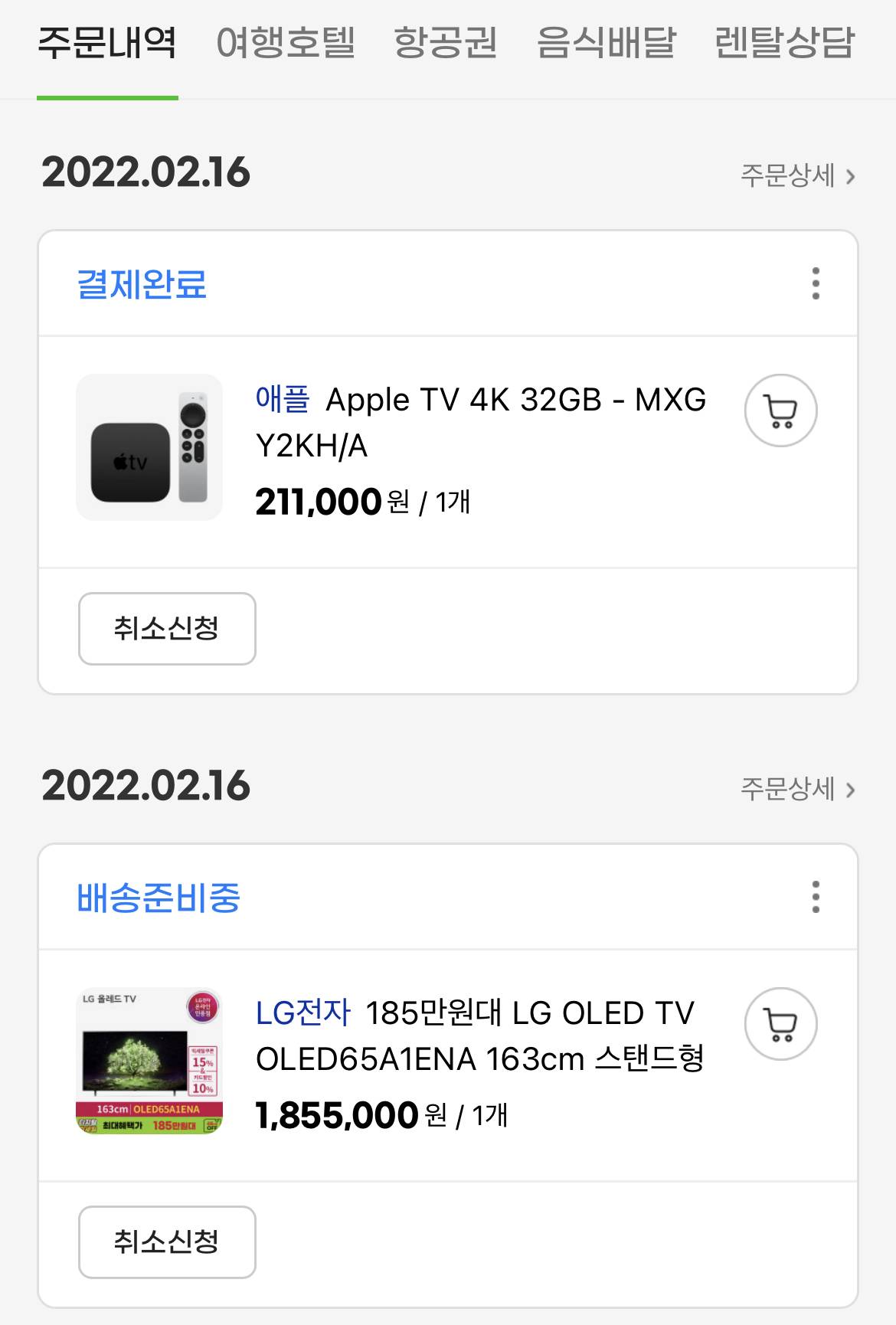Tap 취소신청 for the Apple TV order
This screenshot has height=1325, width=896.
tap(167, 629)
